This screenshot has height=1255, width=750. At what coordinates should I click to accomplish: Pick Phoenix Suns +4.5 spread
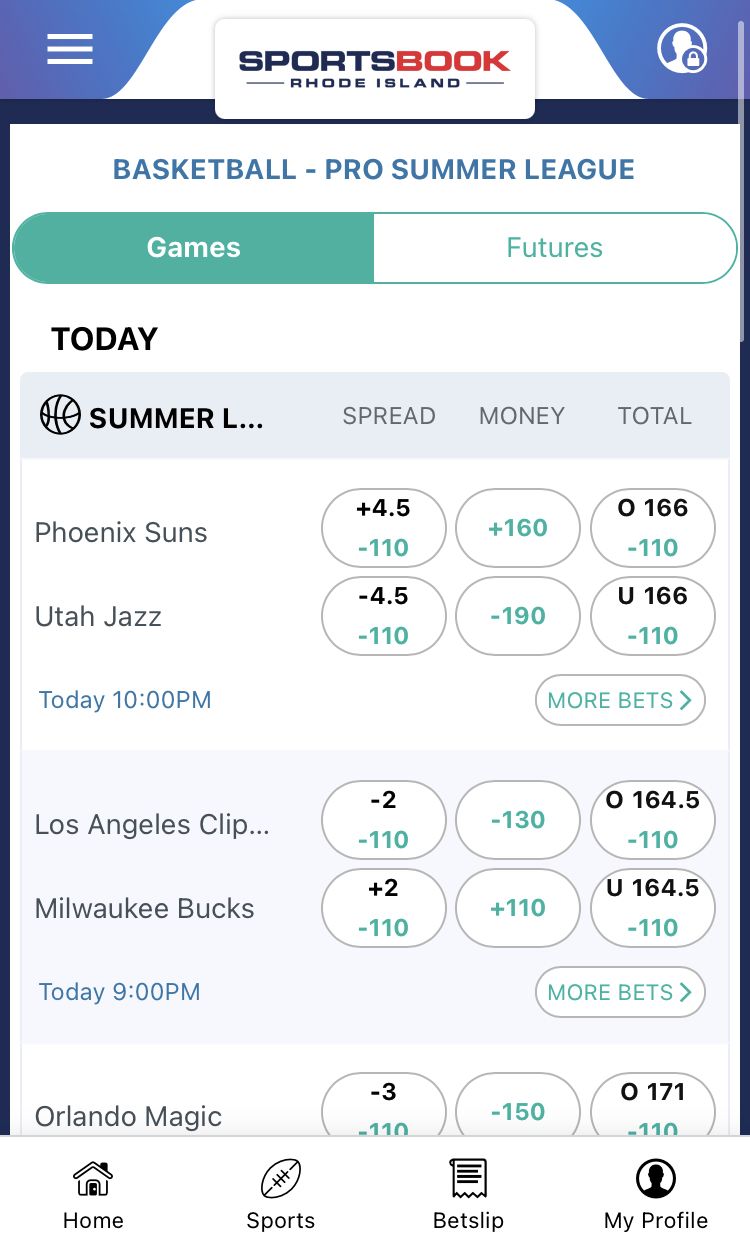tap(384, 528)
